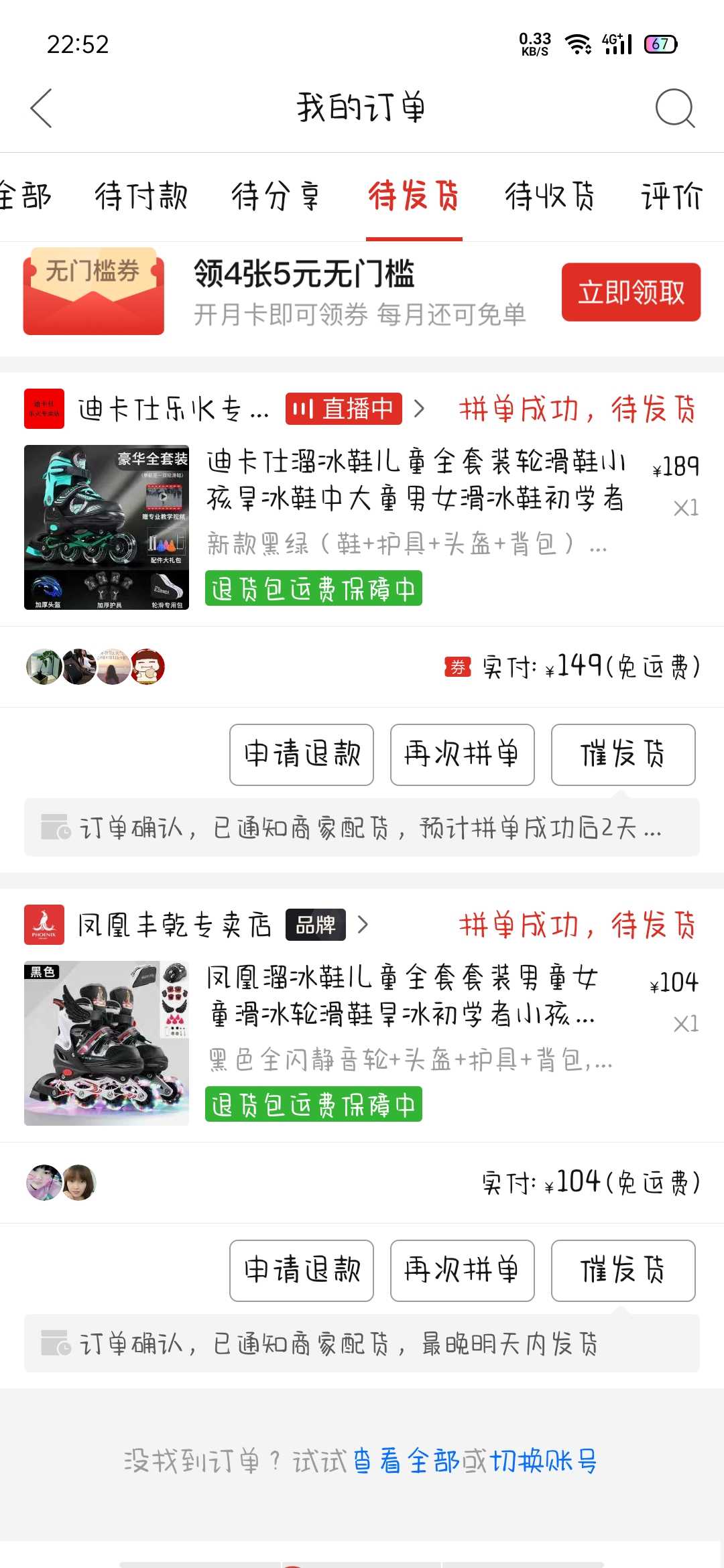
Task: Tap 立即领取 to claim coupons
Action: point(631,292)
